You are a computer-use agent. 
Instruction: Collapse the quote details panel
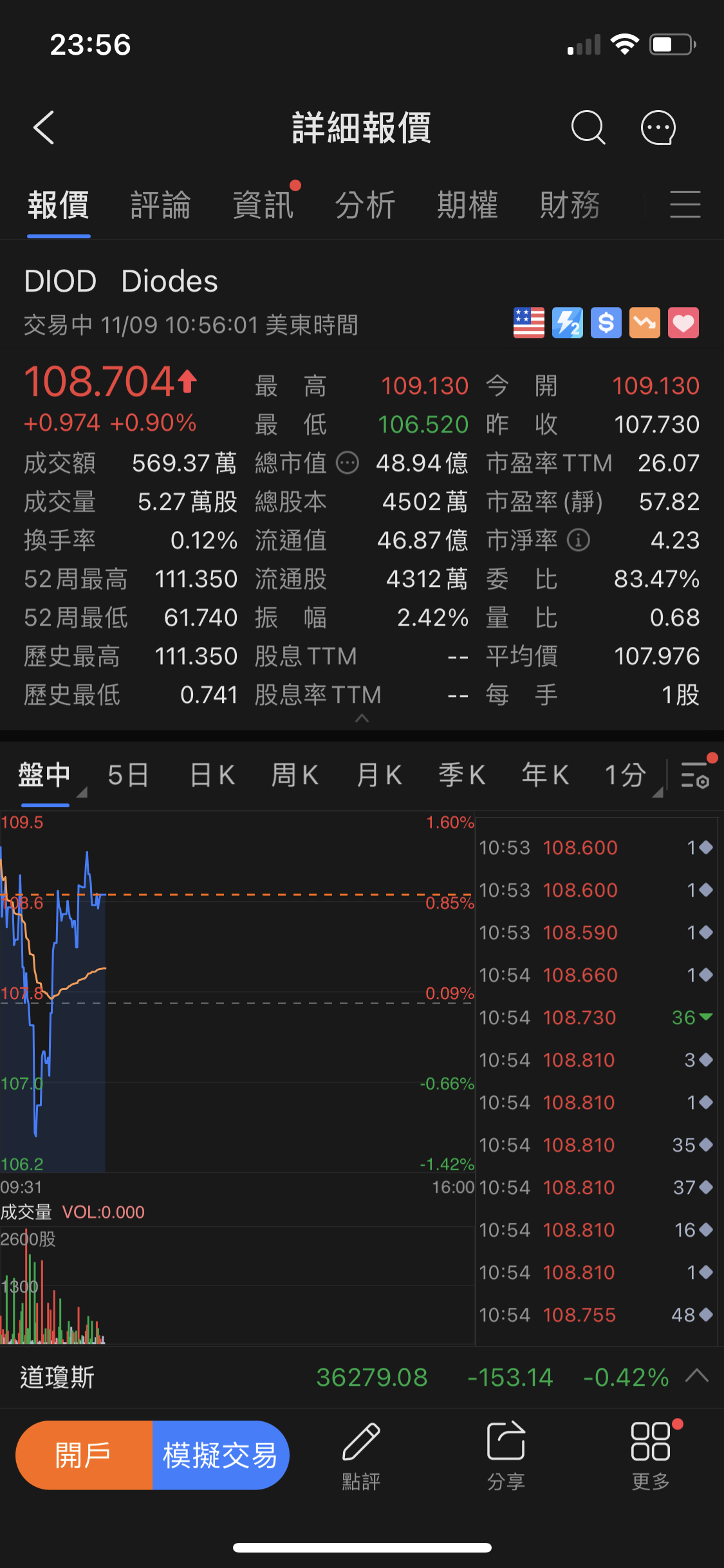pyautogui.click(x=362, y=718)
